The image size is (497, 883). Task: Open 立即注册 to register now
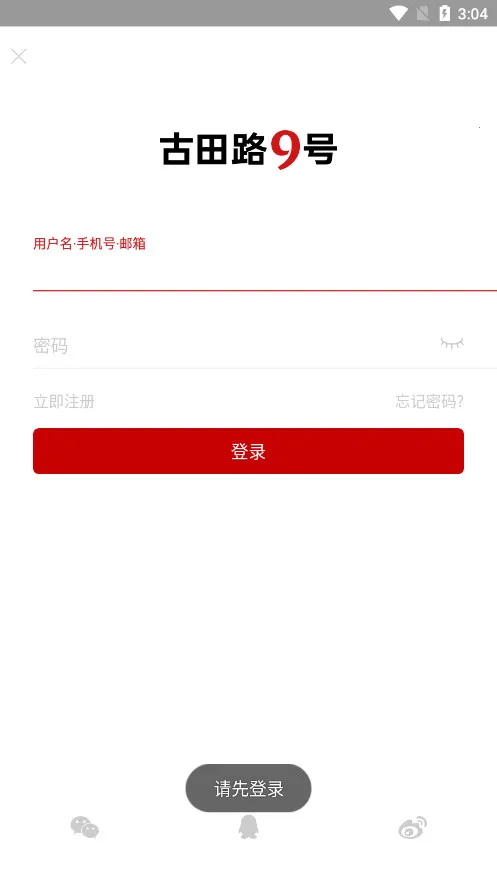point(64,402)
